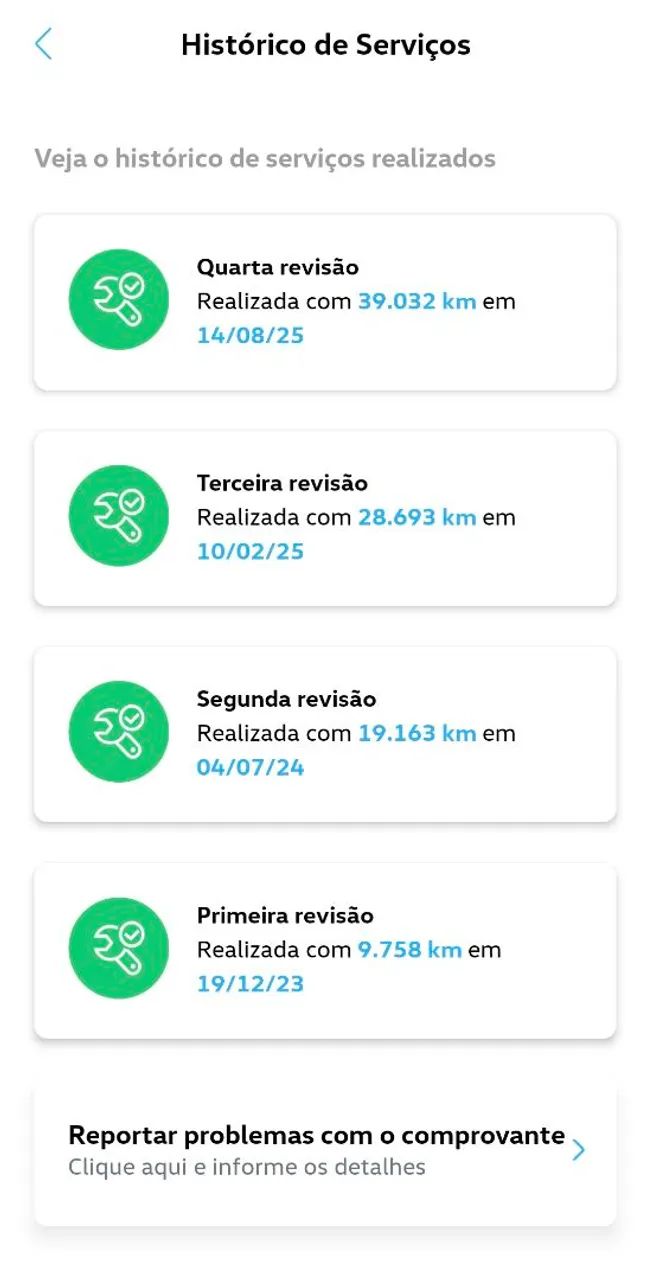View the Segunda revisão service record
The width and height of the screenshot is (649, 1280).
[325, 734]
